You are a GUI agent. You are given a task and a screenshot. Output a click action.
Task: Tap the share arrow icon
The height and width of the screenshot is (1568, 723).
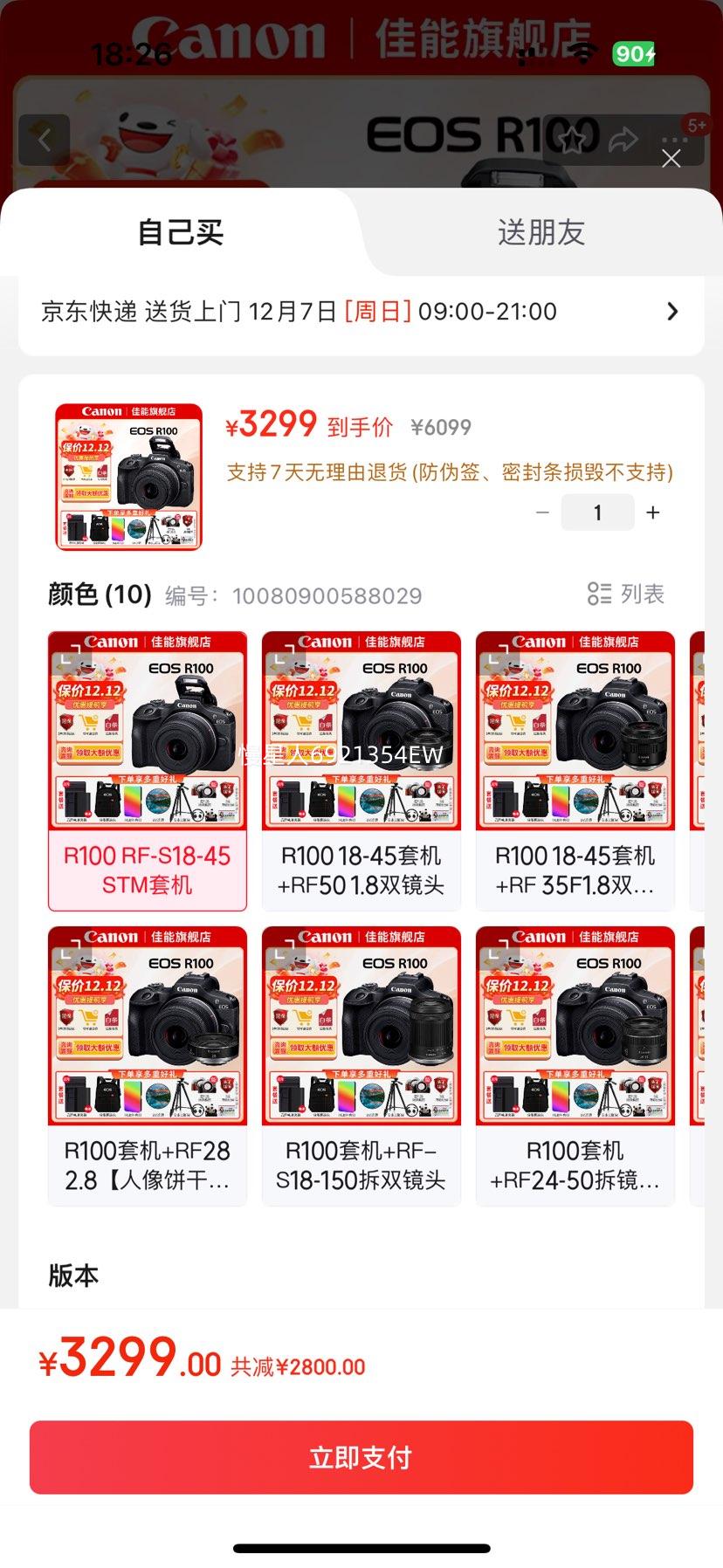tap(623, 139)
